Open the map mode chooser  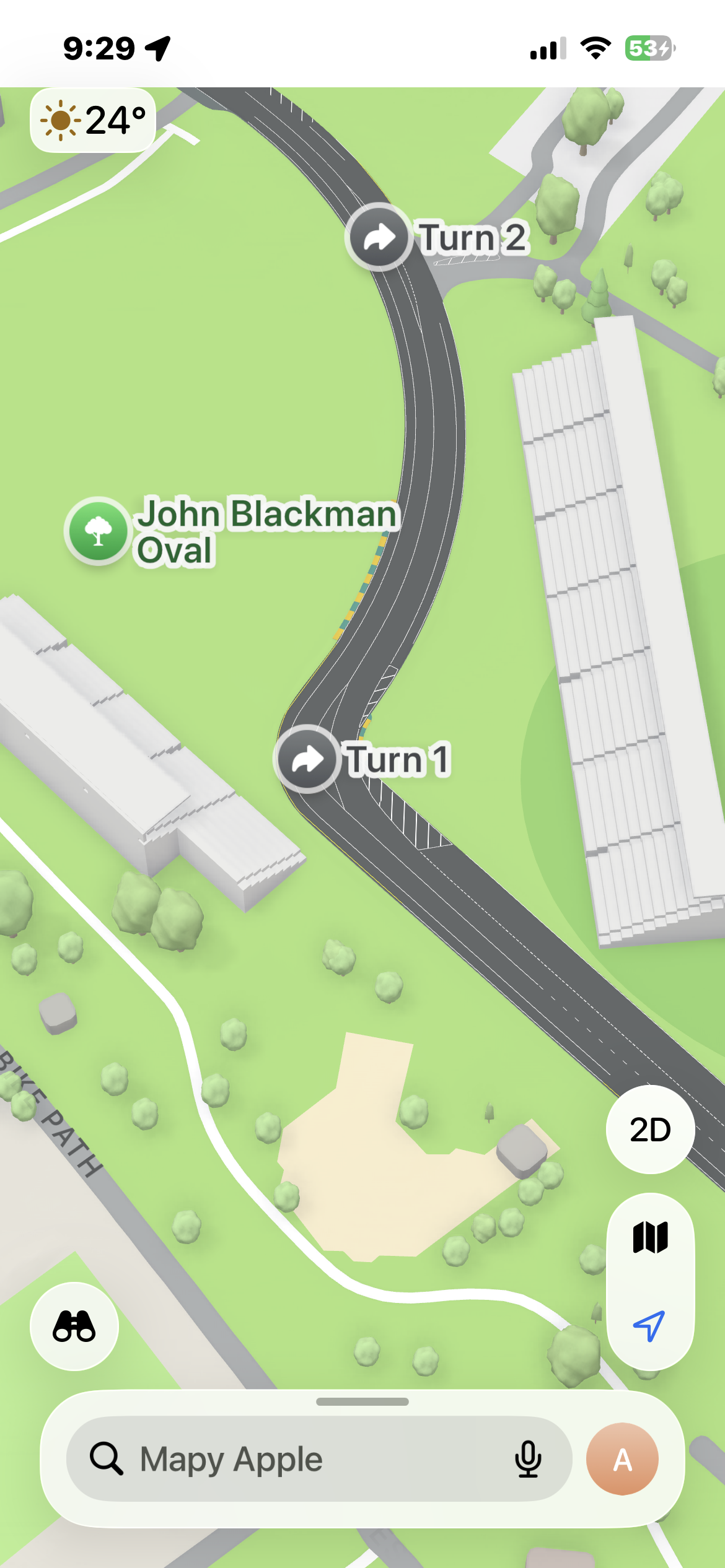coord(649,1237)
